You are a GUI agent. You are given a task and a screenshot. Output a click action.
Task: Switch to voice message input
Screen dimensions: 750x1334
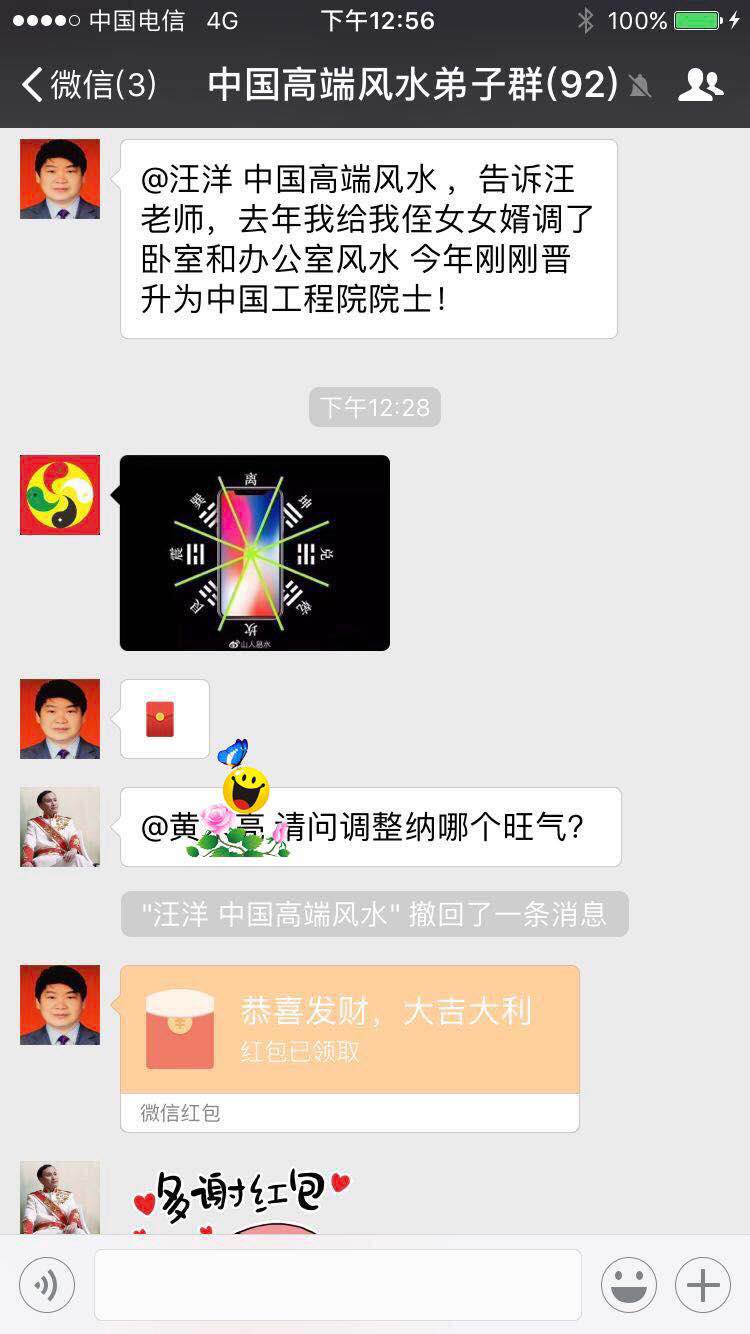point(47,1285)
